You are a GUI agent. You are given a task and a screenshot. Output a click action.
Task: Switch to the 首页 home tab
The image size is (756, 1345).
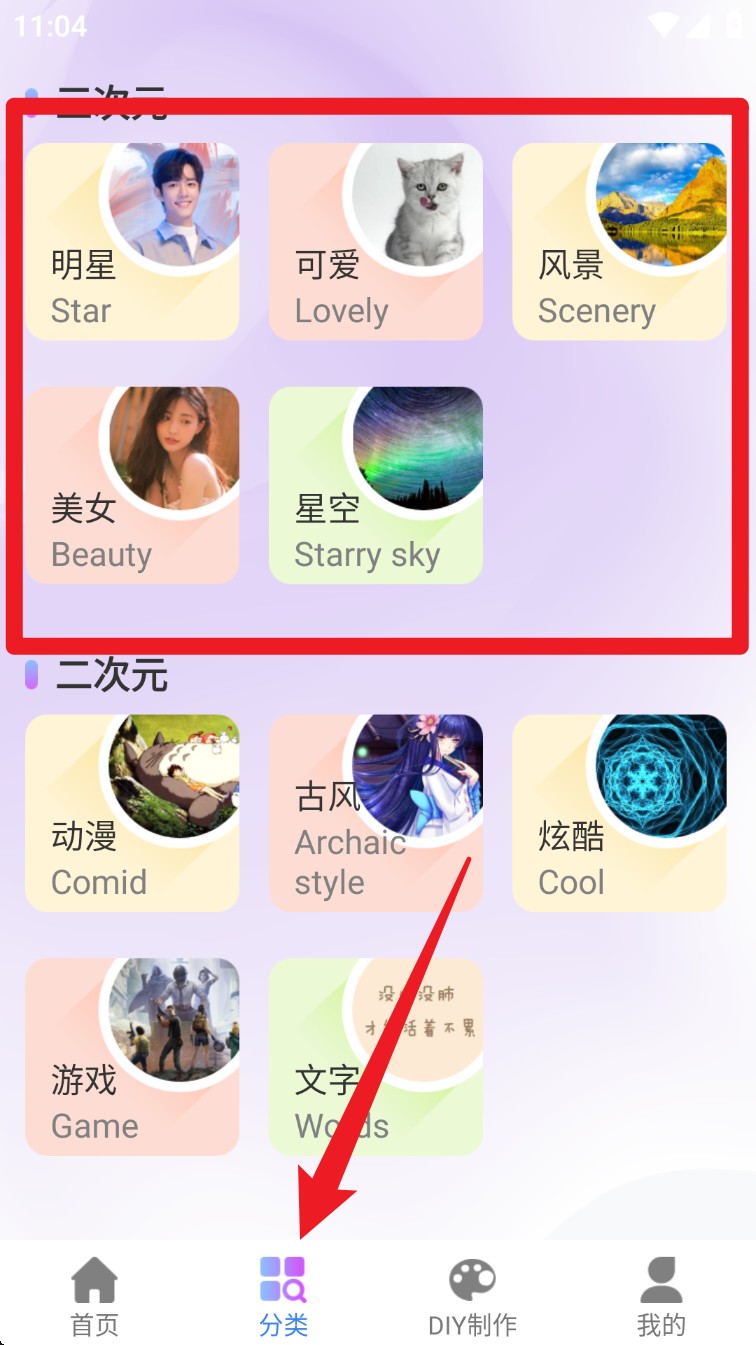pos(95,1297)
